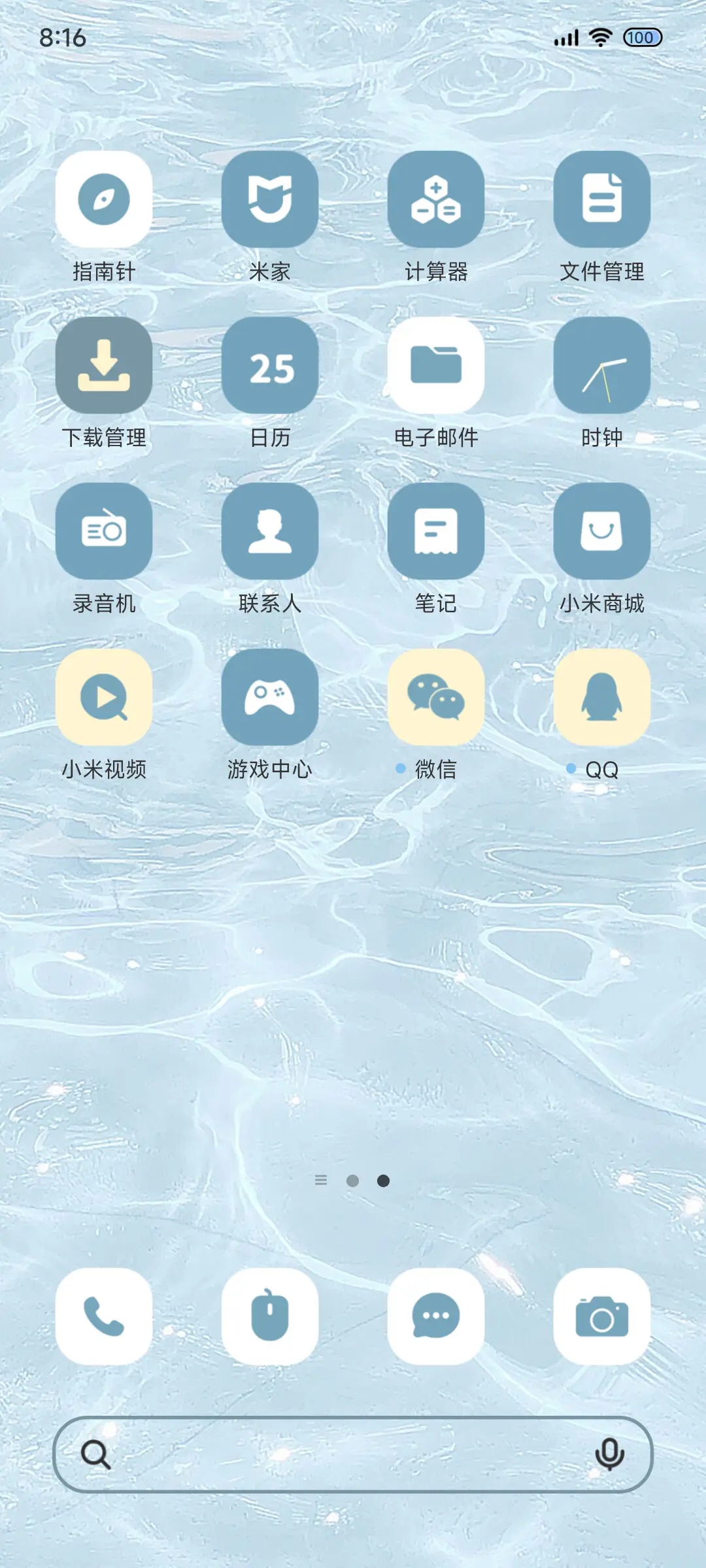Open 文件管理 file manager
Viewport: 706px width, 1568px height.
tap(603, 201)
